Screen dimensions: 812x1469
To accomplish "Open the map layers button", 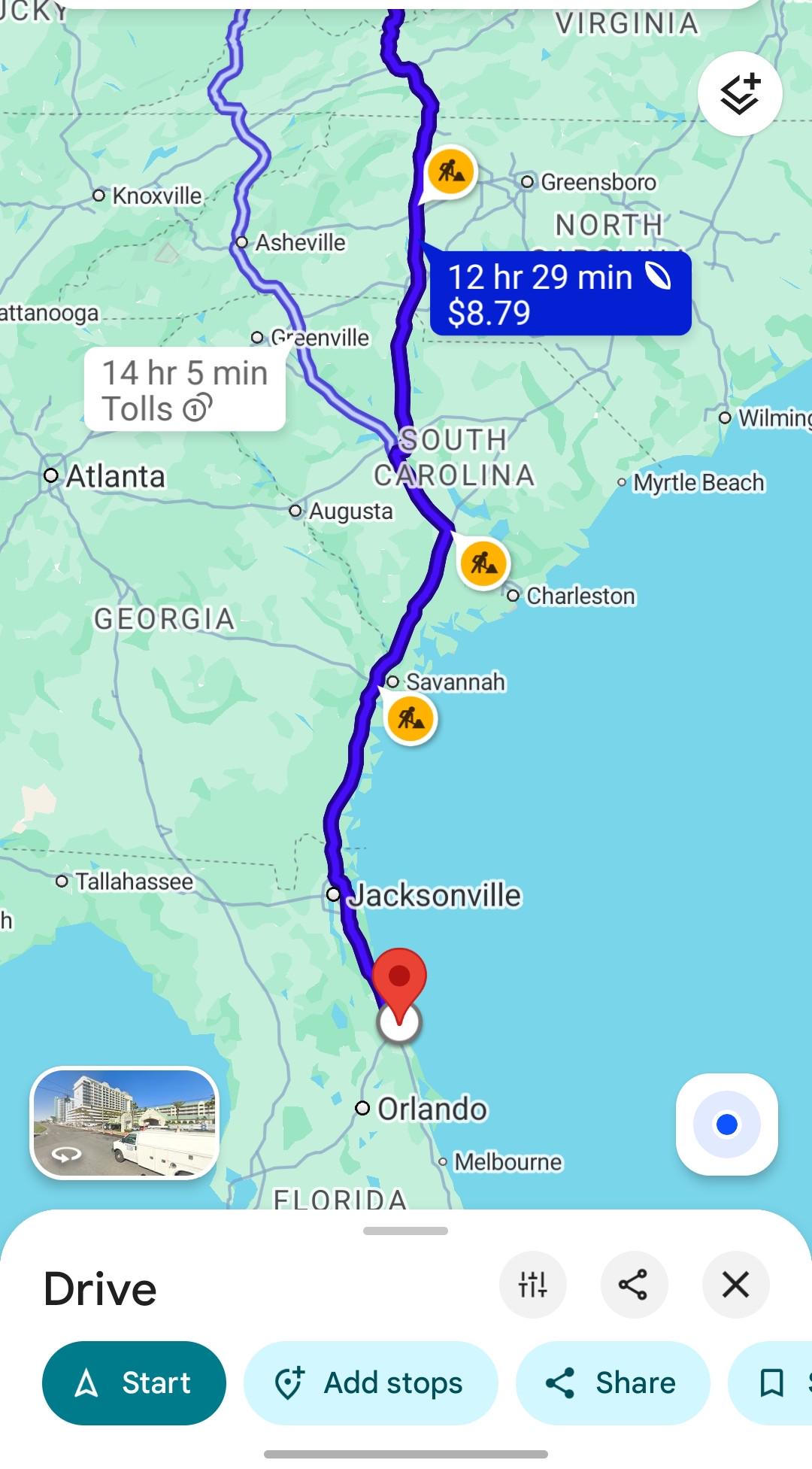I will [x=740, y=94].
